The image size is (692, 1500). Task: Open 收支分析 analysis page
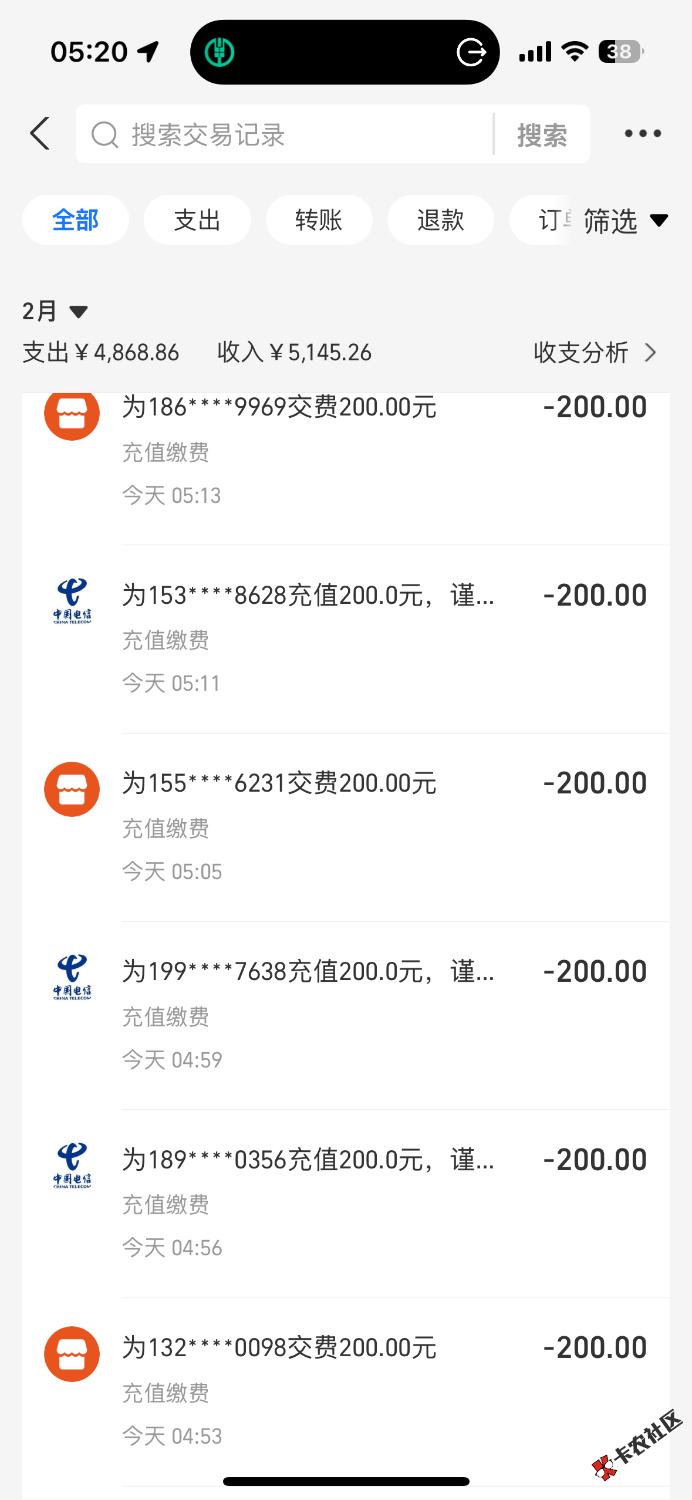pos(595,352)
